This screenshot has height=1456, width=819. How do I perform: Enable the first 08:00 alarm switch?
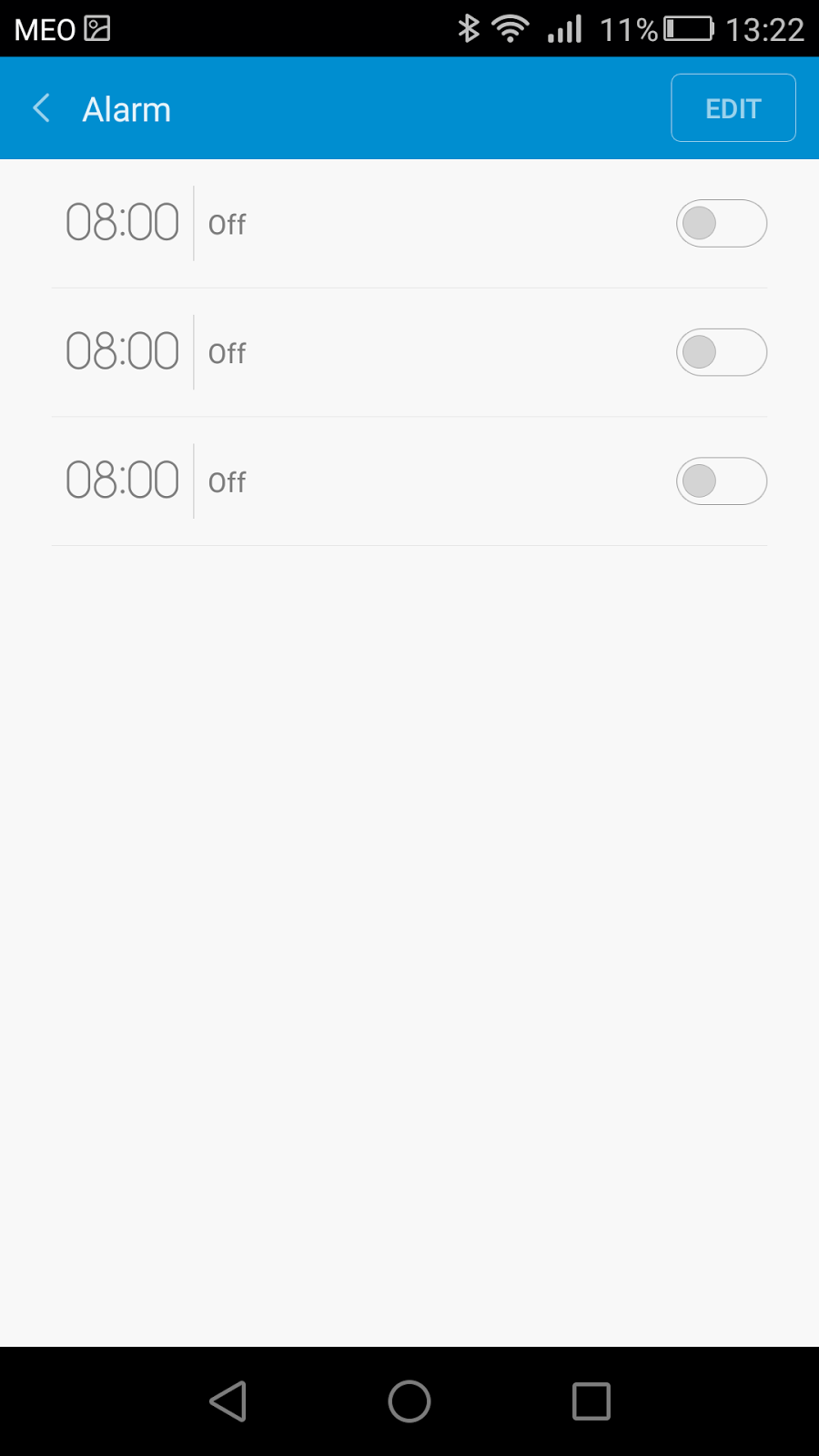(721, 223)
